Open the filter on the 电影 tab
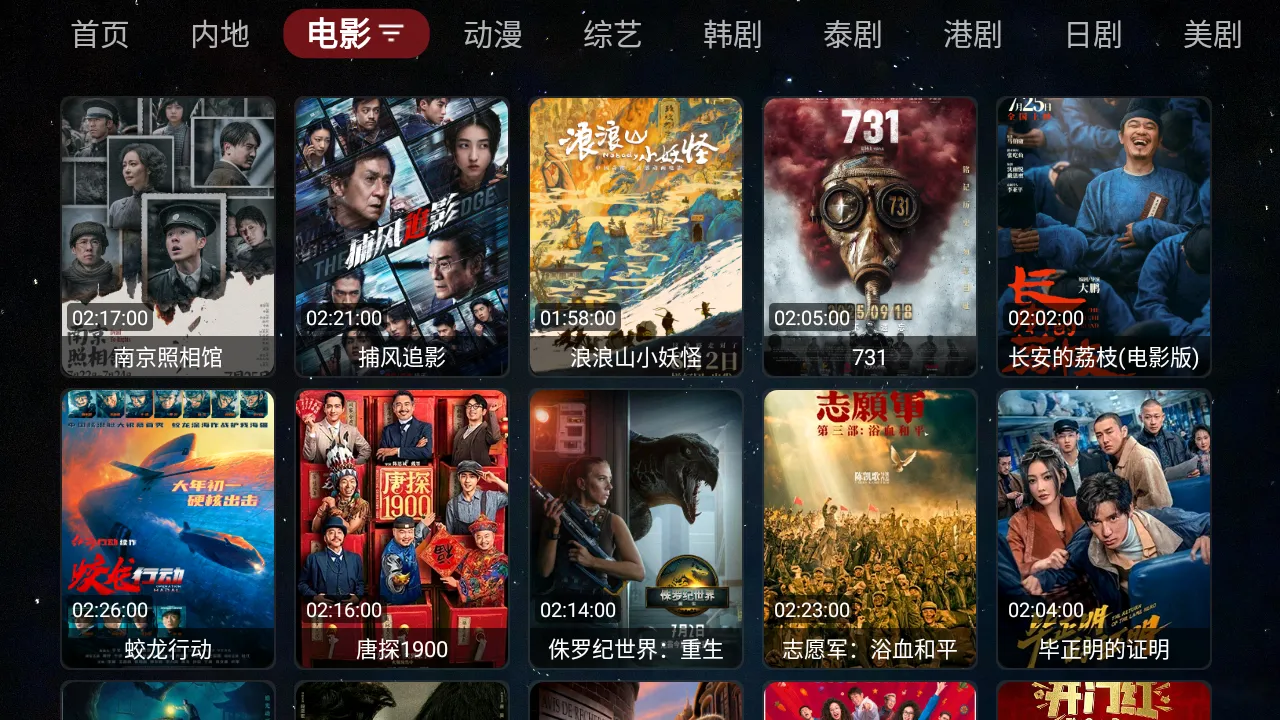This screenshot has width=1280, height=720. tap(391, 35)
